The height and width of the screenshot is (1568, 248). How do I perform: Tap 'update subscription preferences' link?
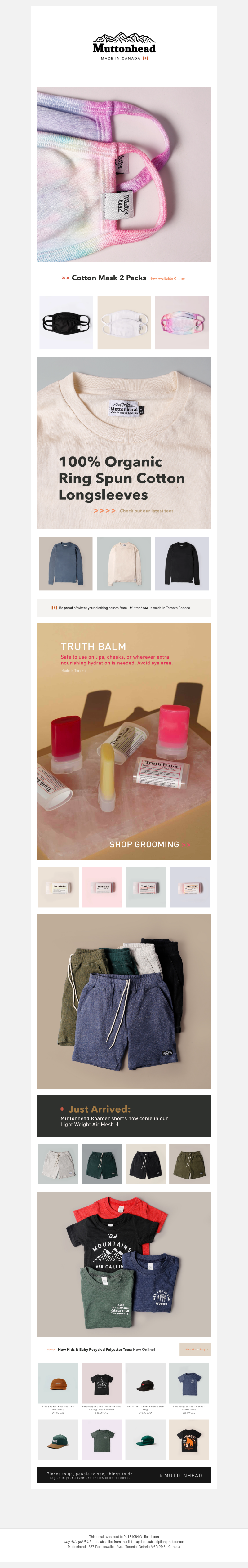(x=160, y=1542)
